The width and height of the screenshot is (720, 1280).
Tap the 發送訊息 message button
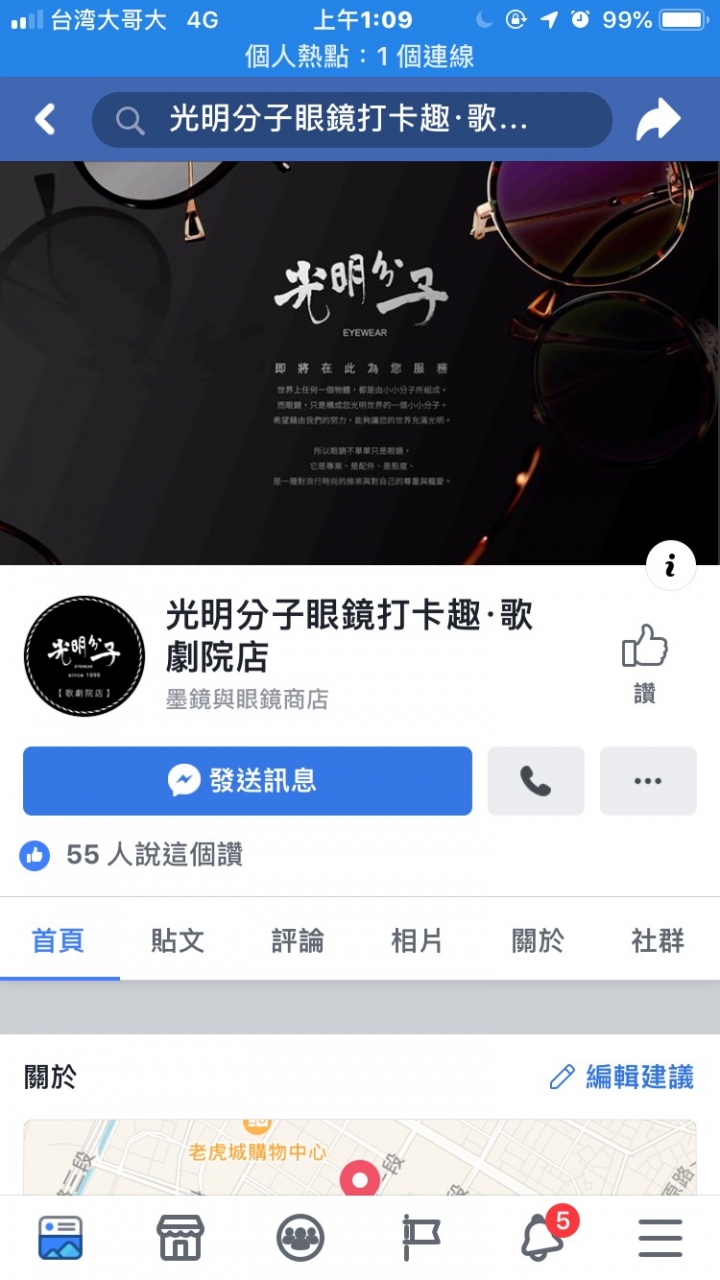(x=247, y=781)
